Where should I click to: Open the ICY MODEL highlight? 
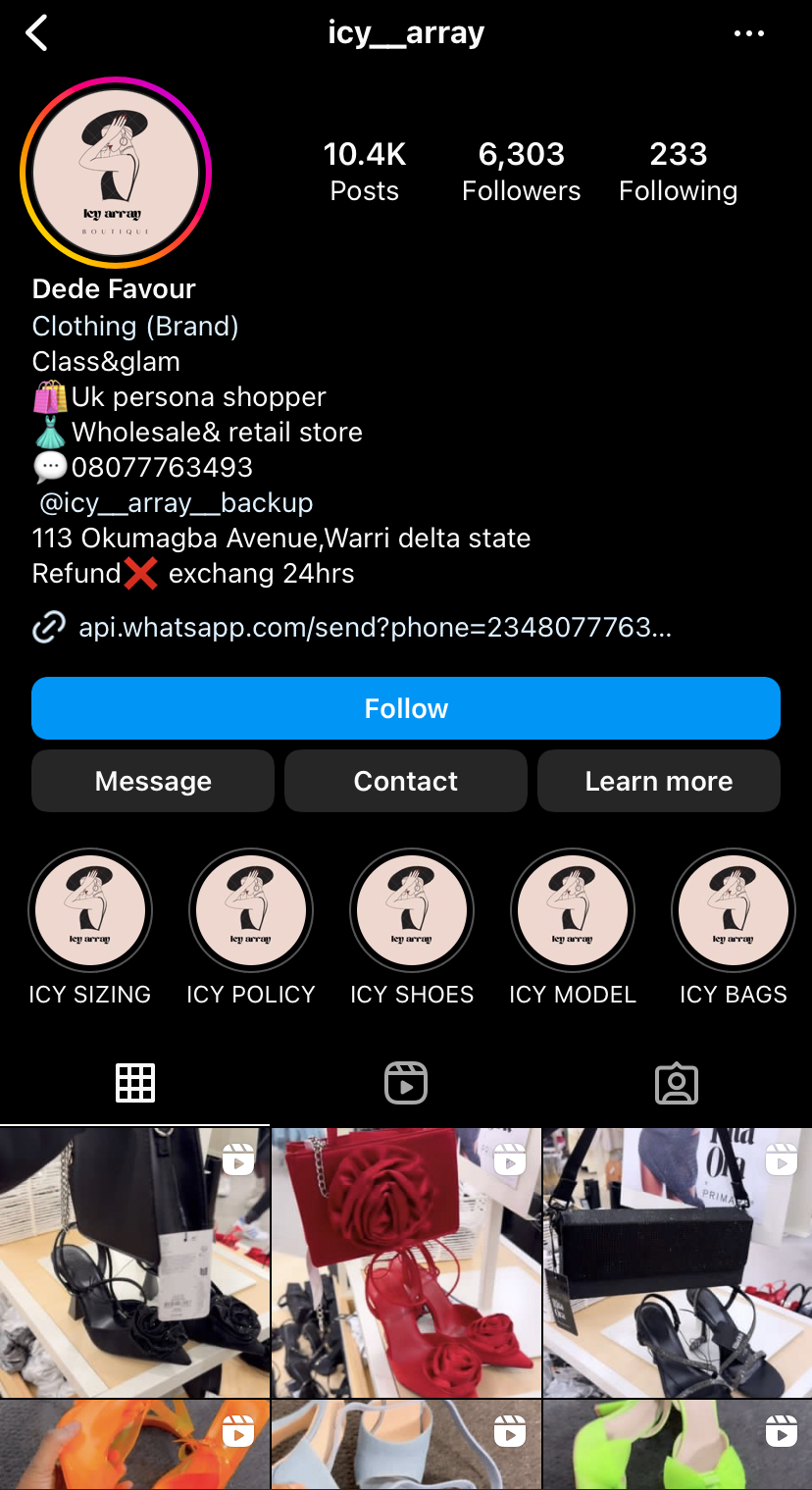coord(573,910)
